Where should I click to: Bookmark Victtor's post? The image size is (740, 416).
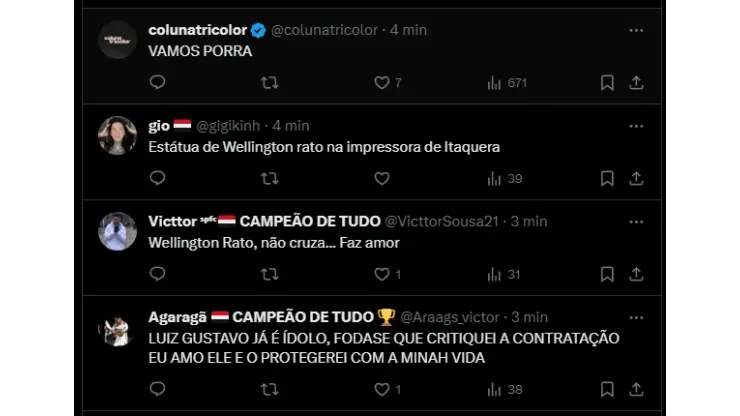coord(607,273)
